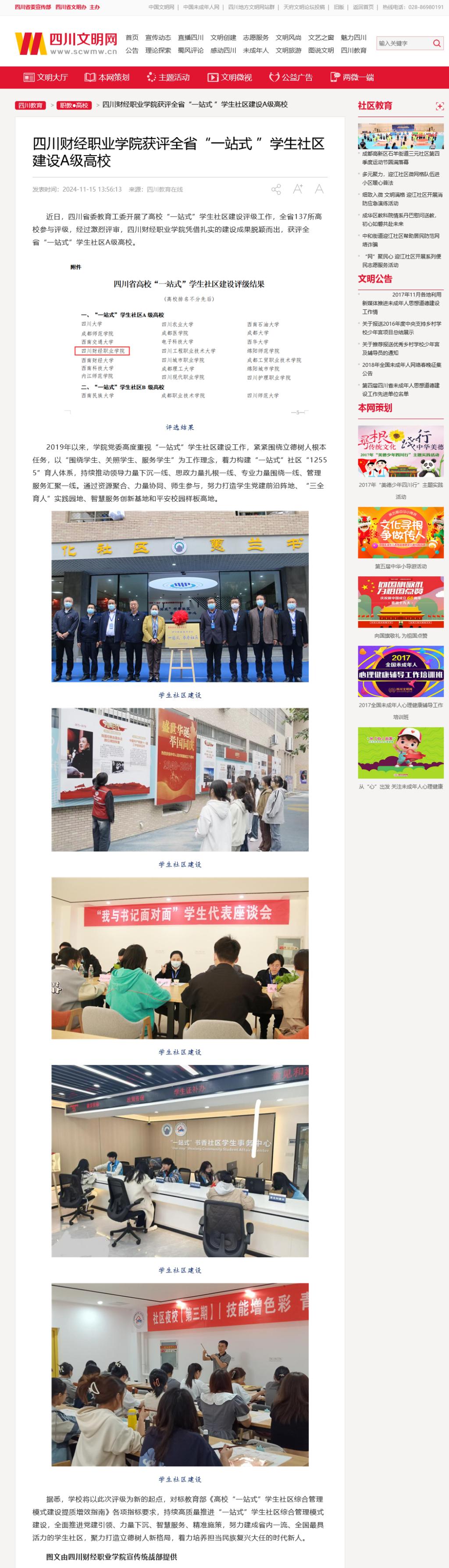
Task: Increase font size with A+ icon
Action: pos(297,189)
